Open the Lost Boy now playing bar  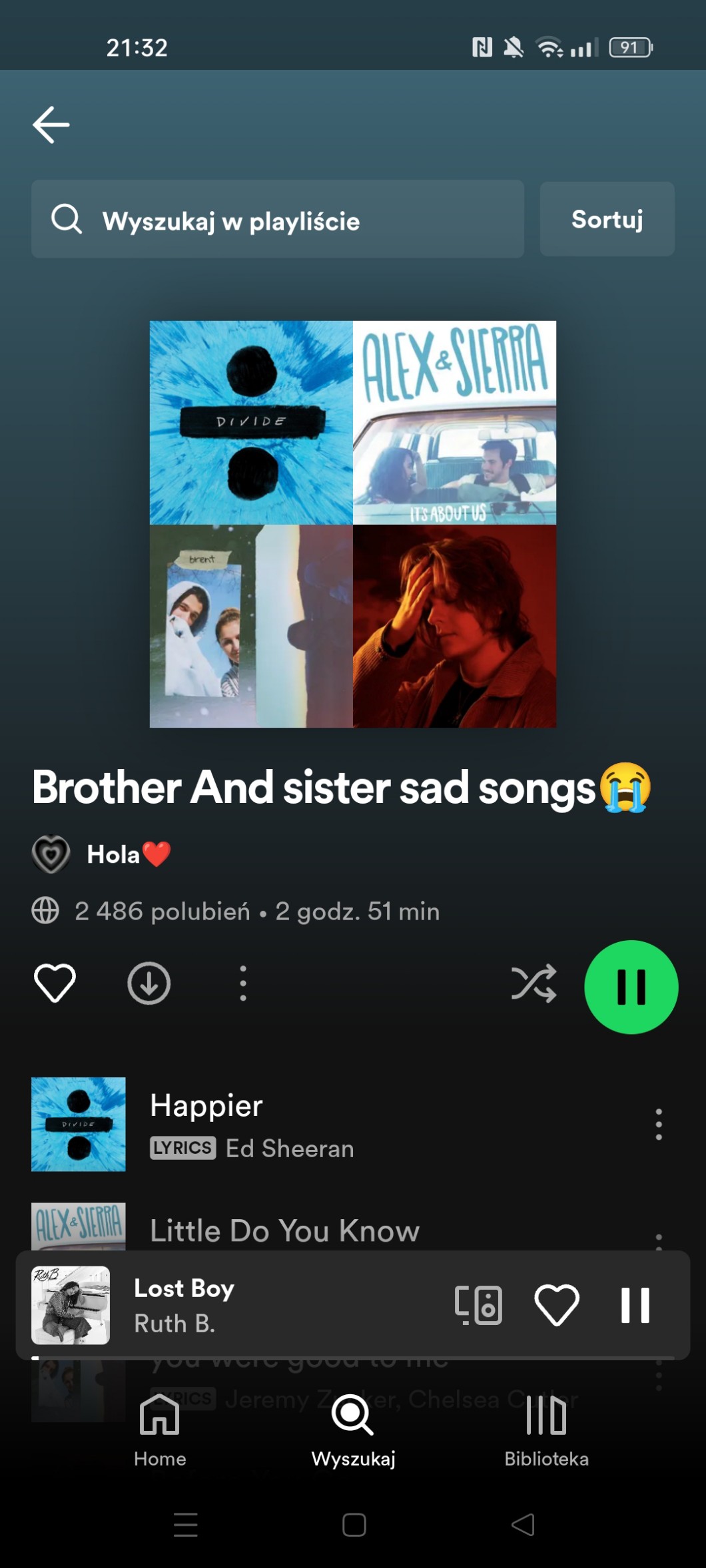[x=266, y=1305]
